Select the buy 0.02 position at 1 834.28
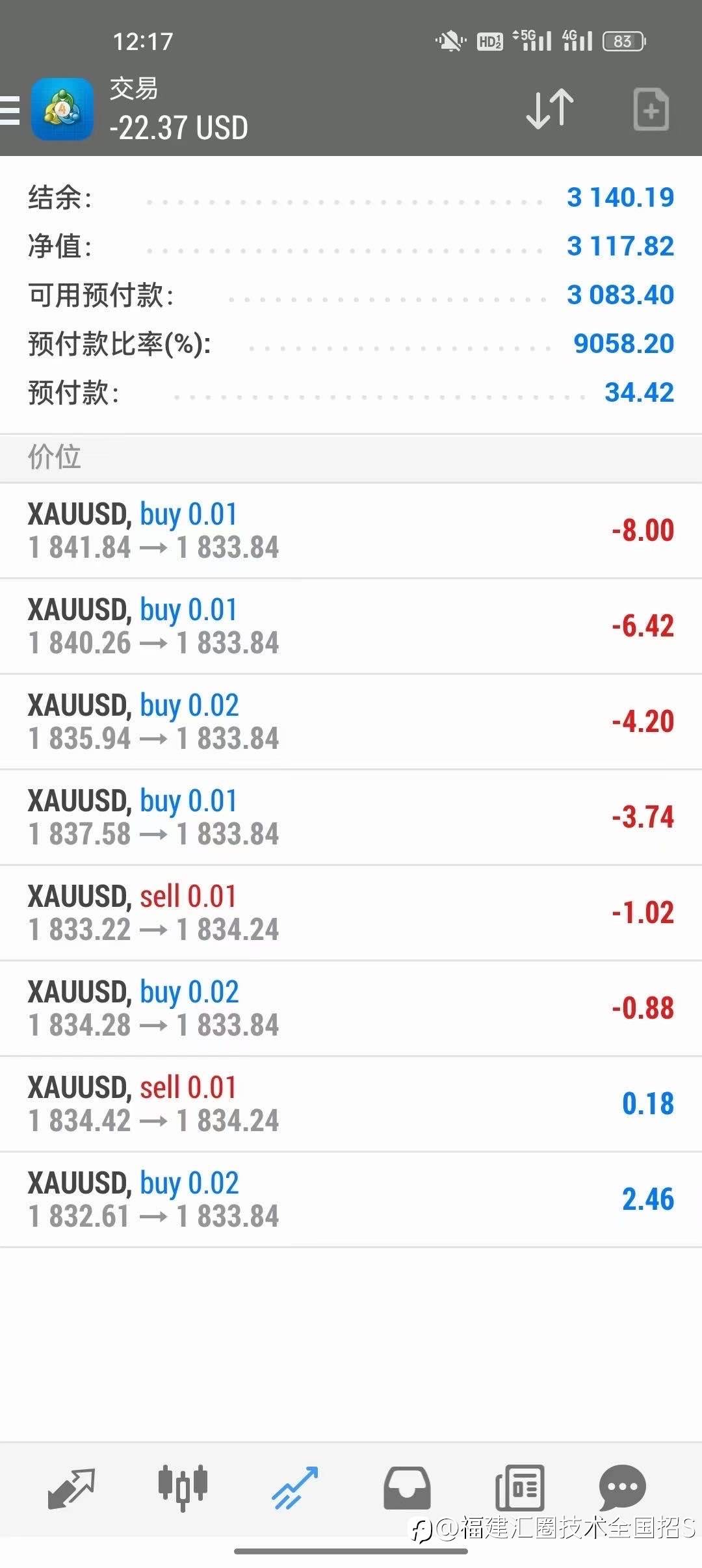The height and width of the screenshot is (1568, 702). 351,1008
